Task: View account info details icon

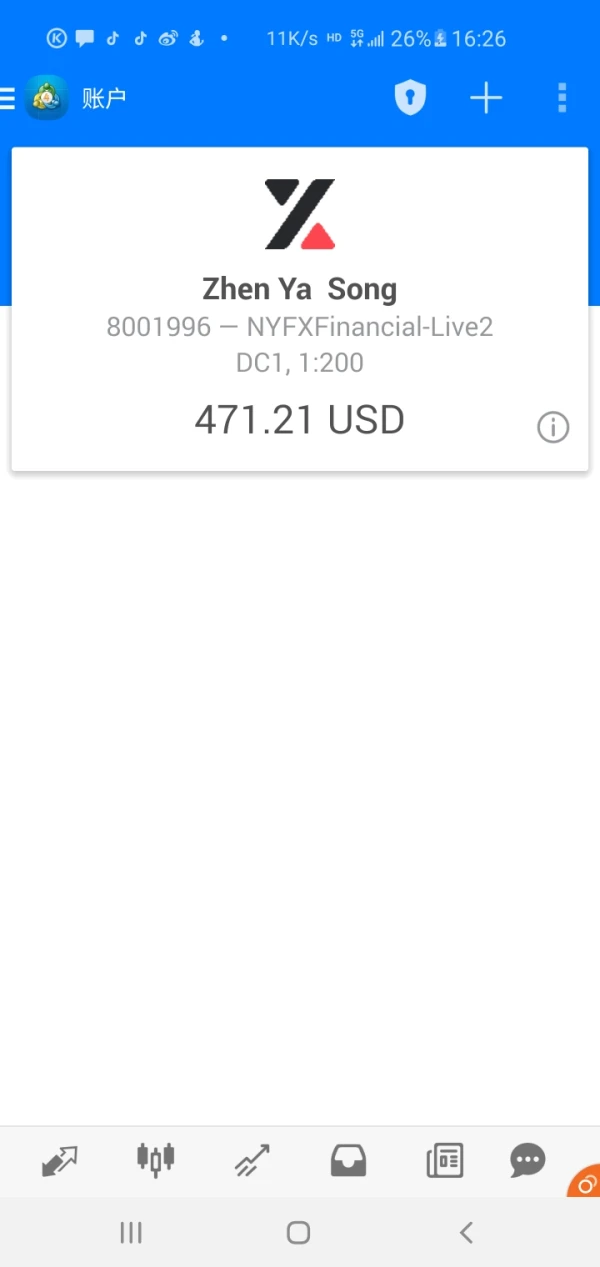Action: (x=553, y=428)
